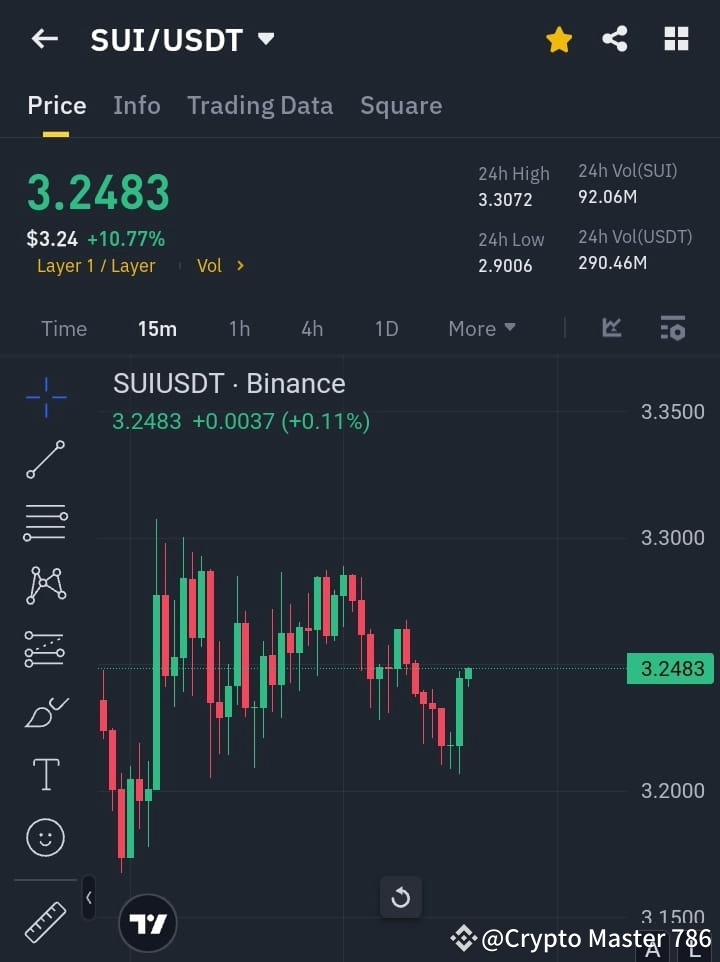Open the Square tab
The width and height of the screenshot is (720, 962).
(x=401, y=105)
